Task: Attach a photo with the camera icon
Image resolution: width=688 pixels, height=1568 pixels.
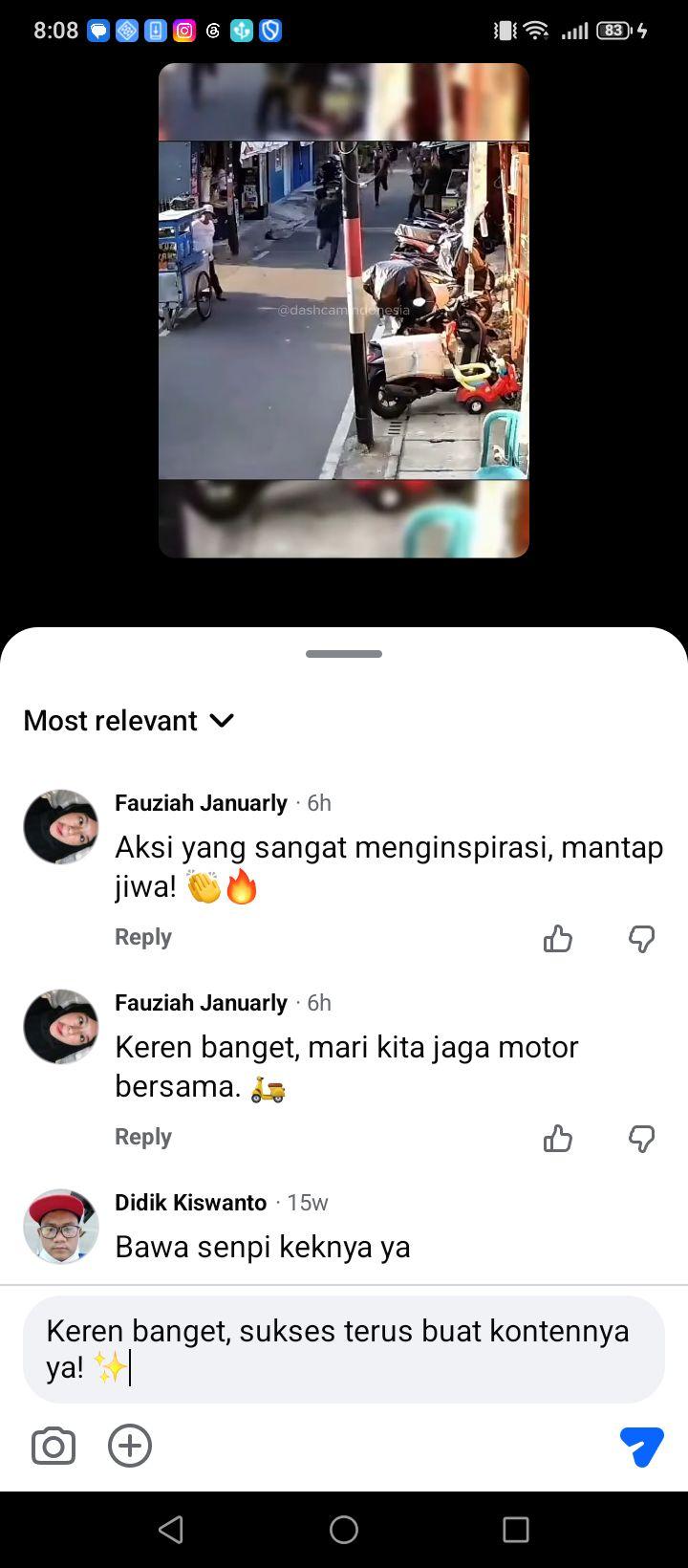Action: point(54,1446)
